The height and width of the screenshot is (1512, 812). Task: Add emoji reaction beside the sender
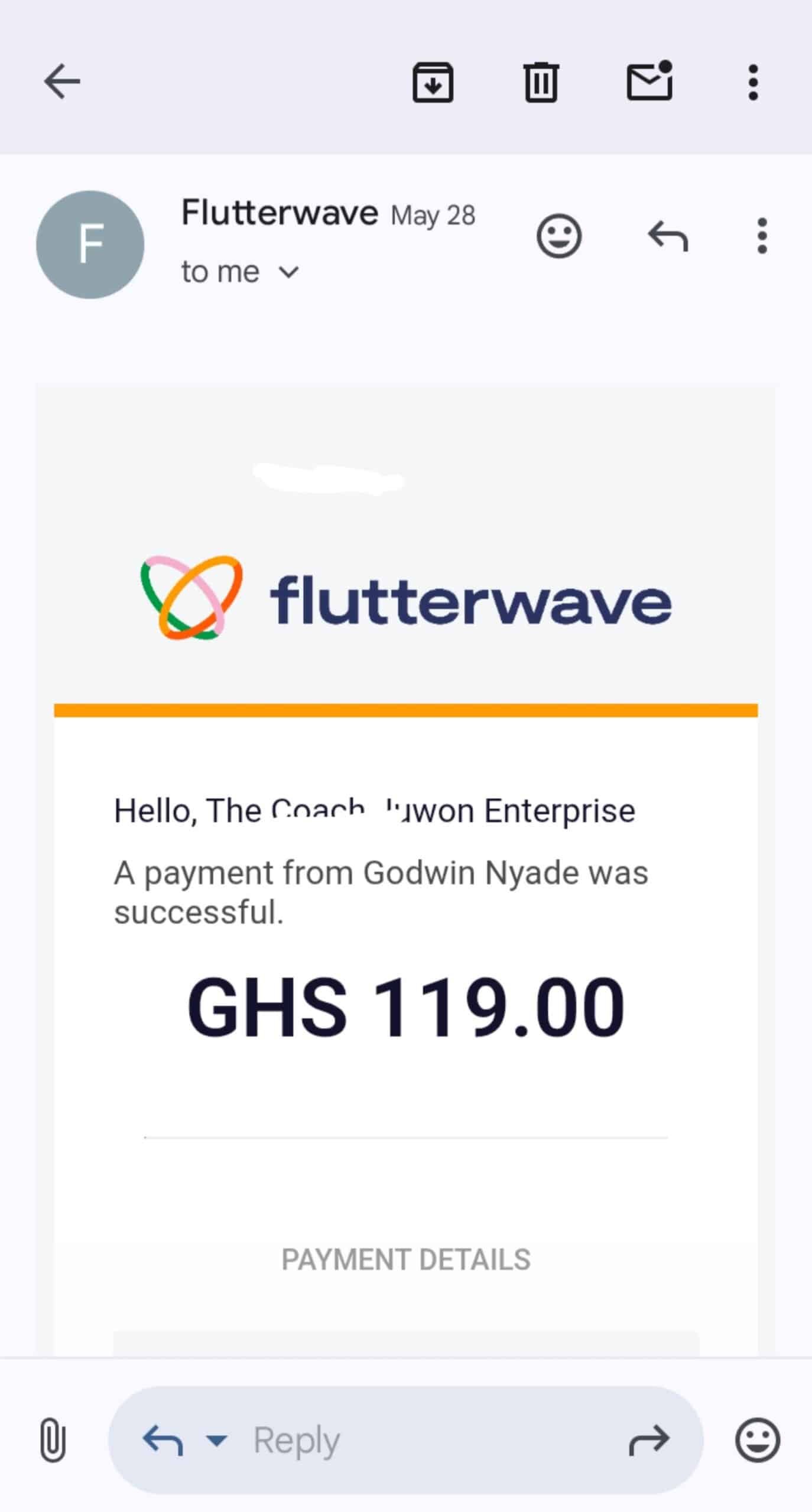point(558,236)
